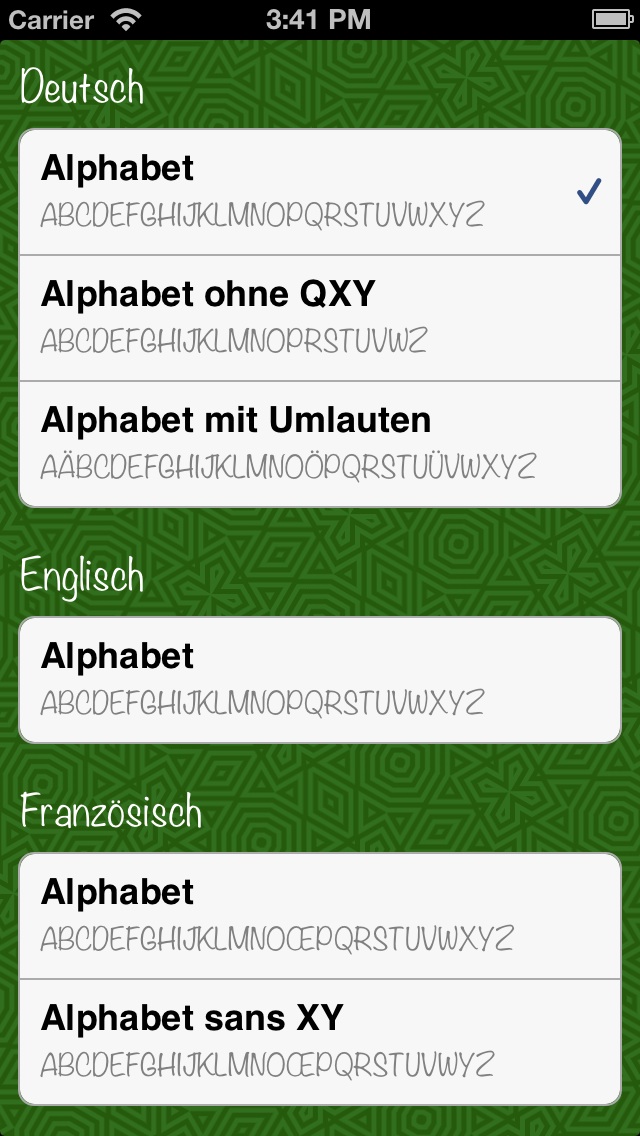Select Alphabet mit Umlauten

320,443
